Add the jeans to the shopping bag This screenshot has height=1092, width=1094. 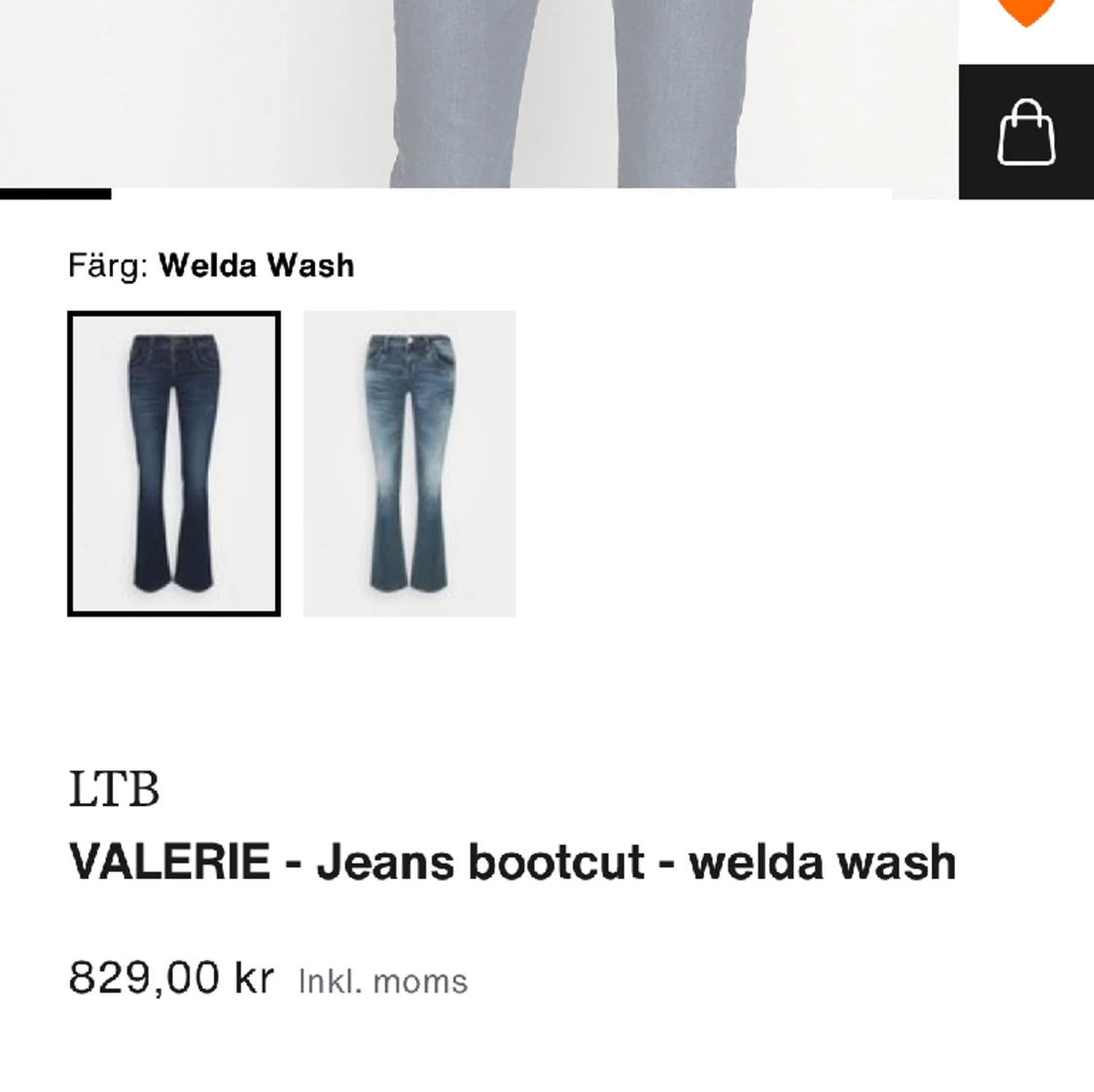pos(1026,132)
